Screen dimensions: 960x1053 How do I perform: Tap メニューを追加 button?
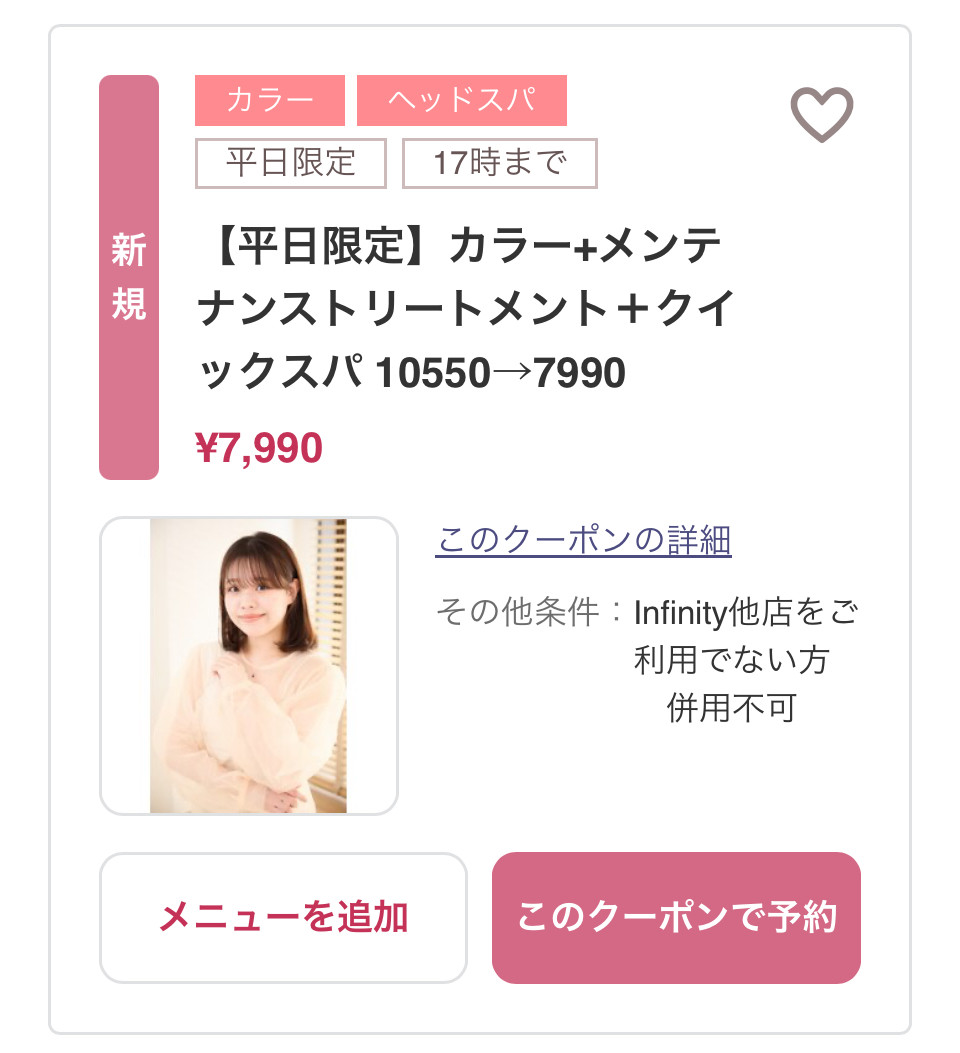click(x=283, y=917)
